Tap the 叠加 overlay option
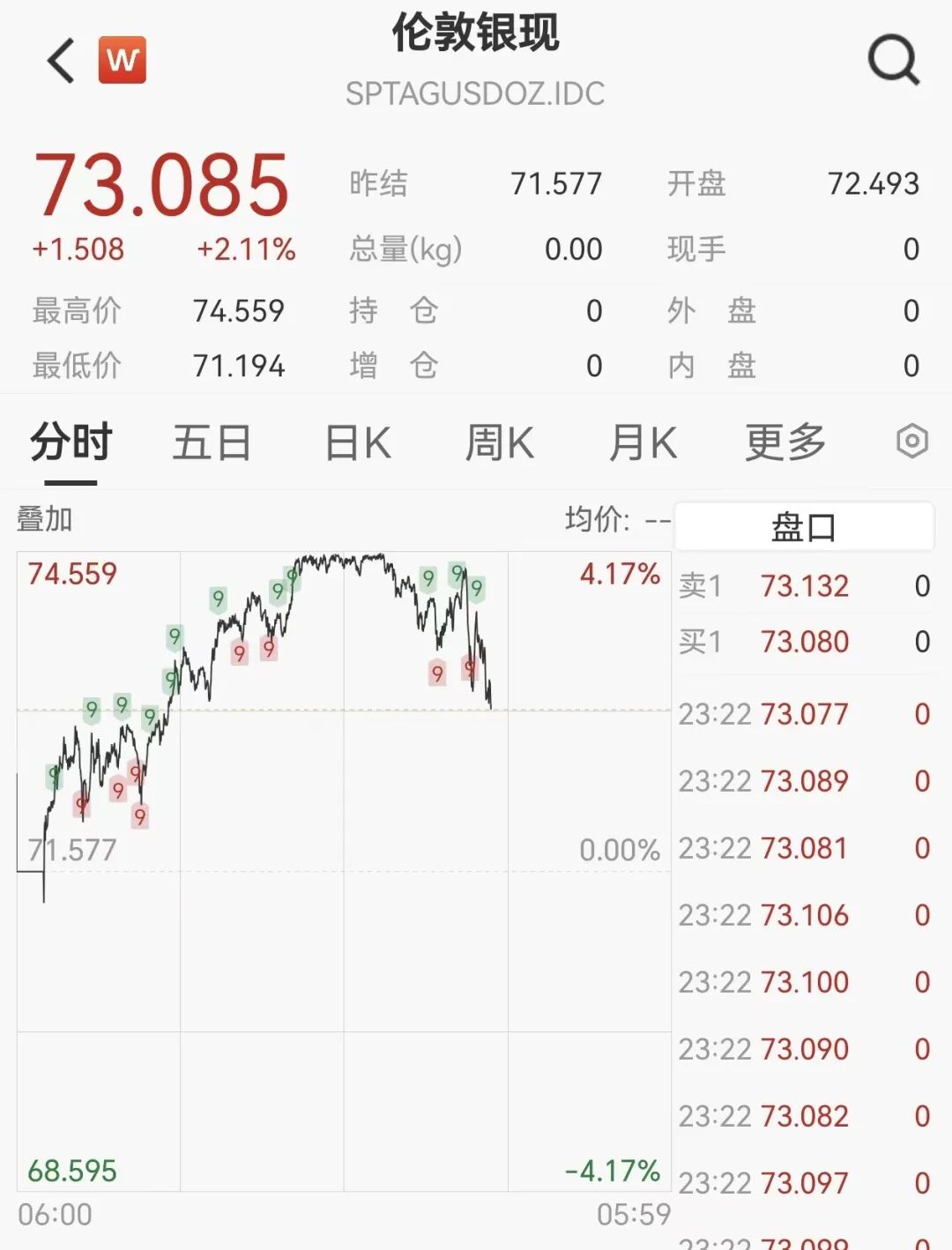The image size is (952, 1250). 44,519
